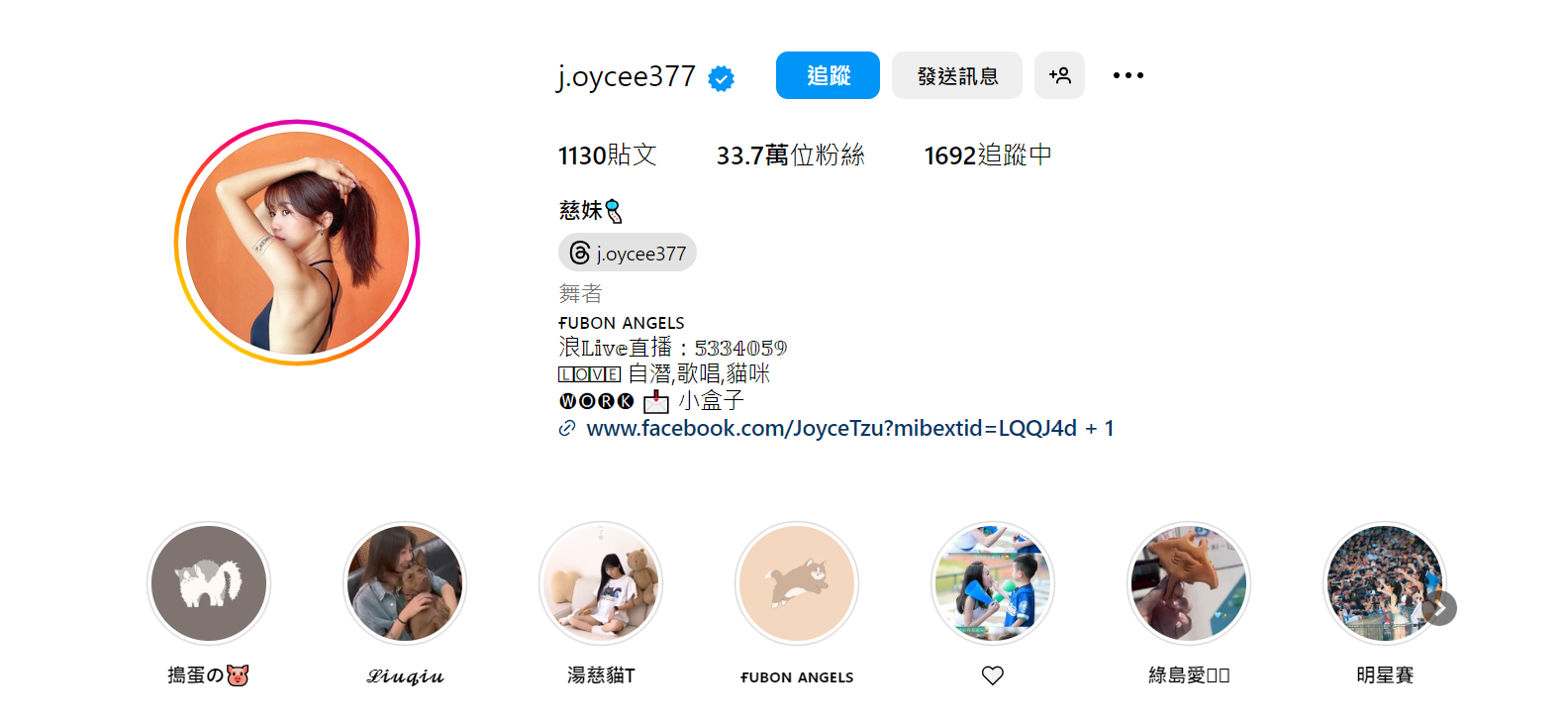Open the Liuqiu story highlight
Screen dimensions: 1568x726
pyautogui.click(x=405, y=583)
